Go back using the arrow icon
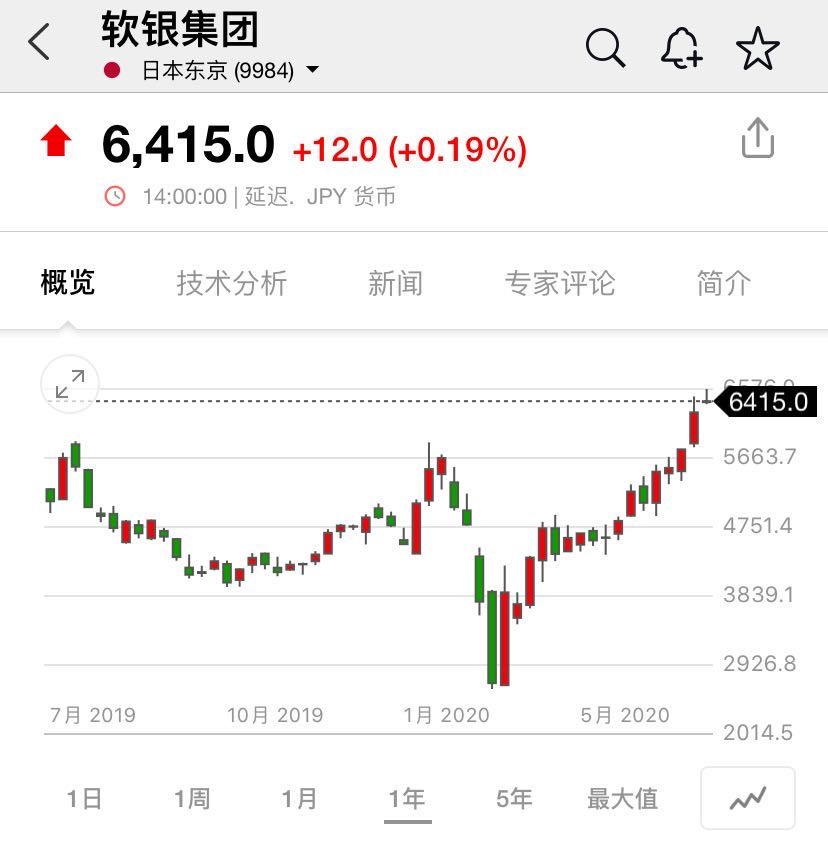The image size is (828, 850). (x=40, y=44)
